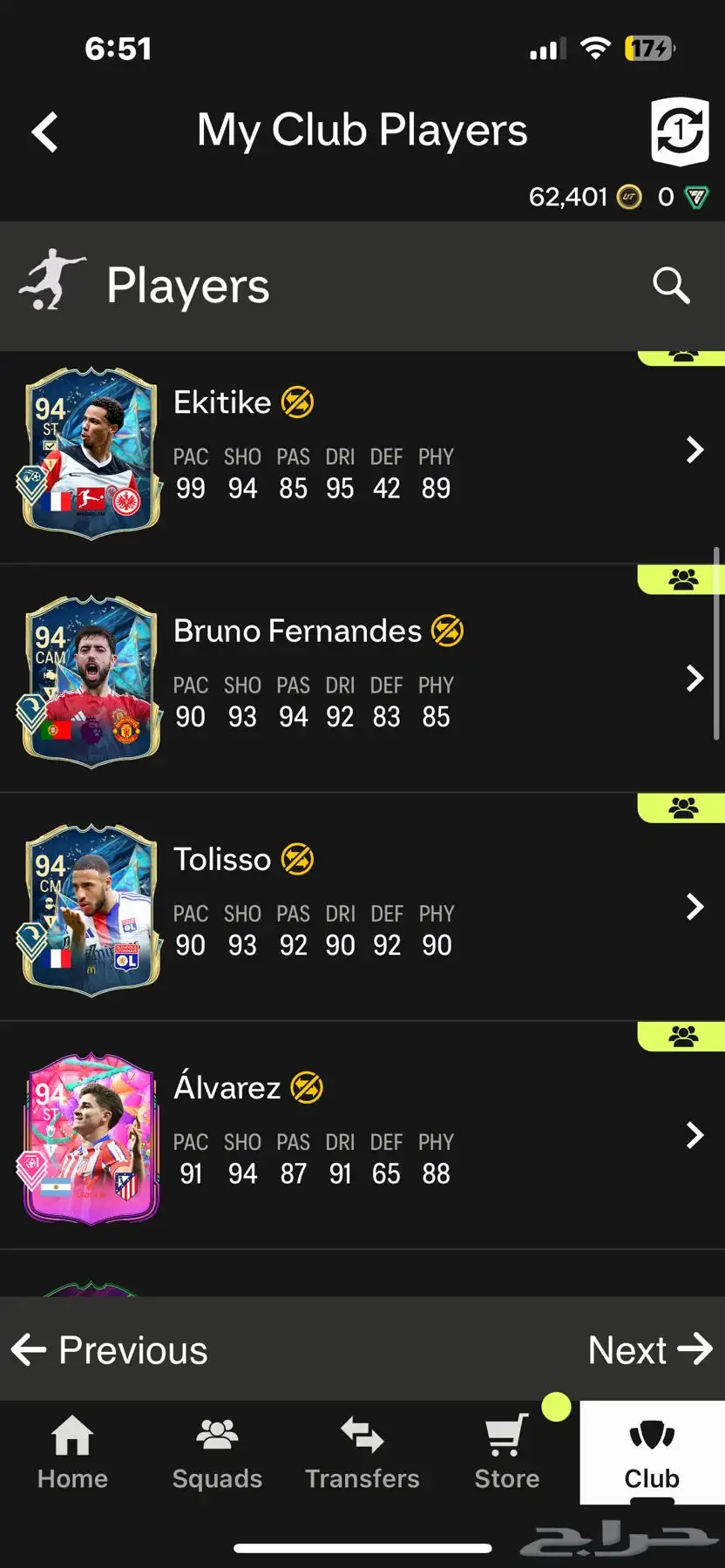Search players with the magnifier icon
The height and width of the screenshot is (1568, 725).
pyautogui.click(x=671, y=285)
